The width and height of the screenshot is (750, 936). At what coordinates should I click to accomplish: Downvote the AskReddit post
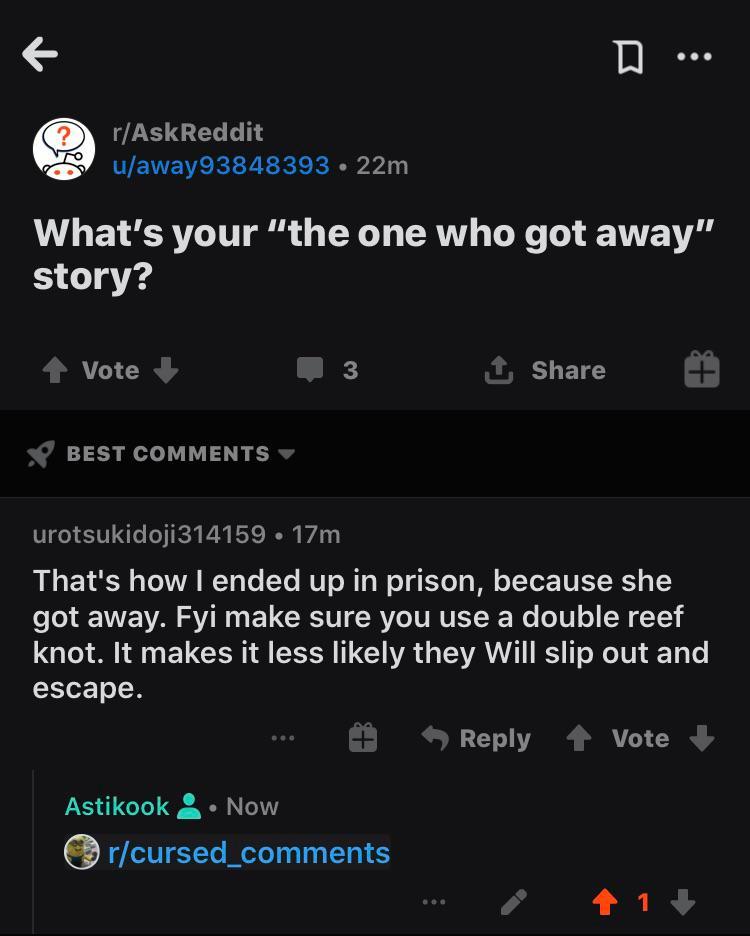click(166, 370)
